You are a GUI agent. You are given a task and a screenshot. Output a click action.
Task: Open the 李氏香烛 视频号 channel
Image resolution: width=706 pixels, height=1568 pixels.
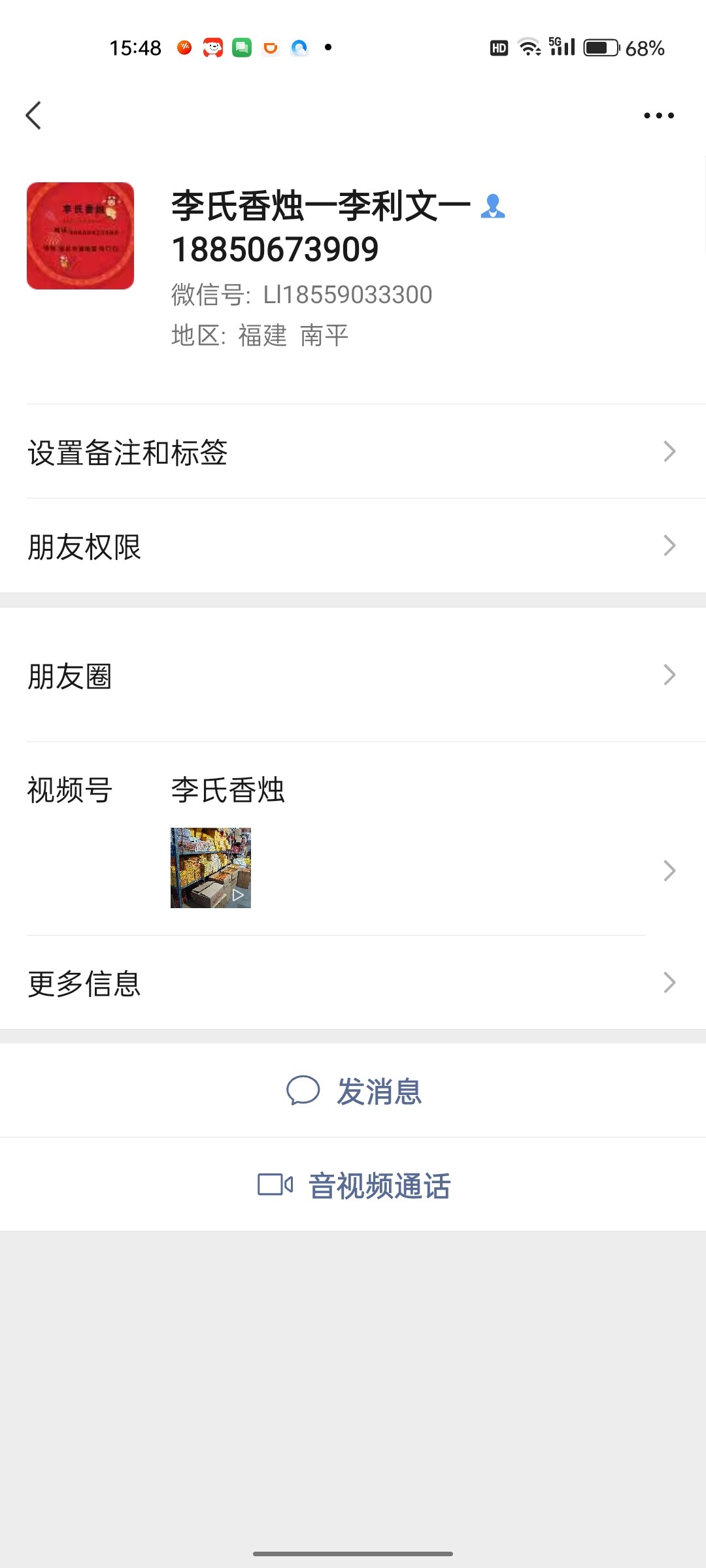pos(228,791)
